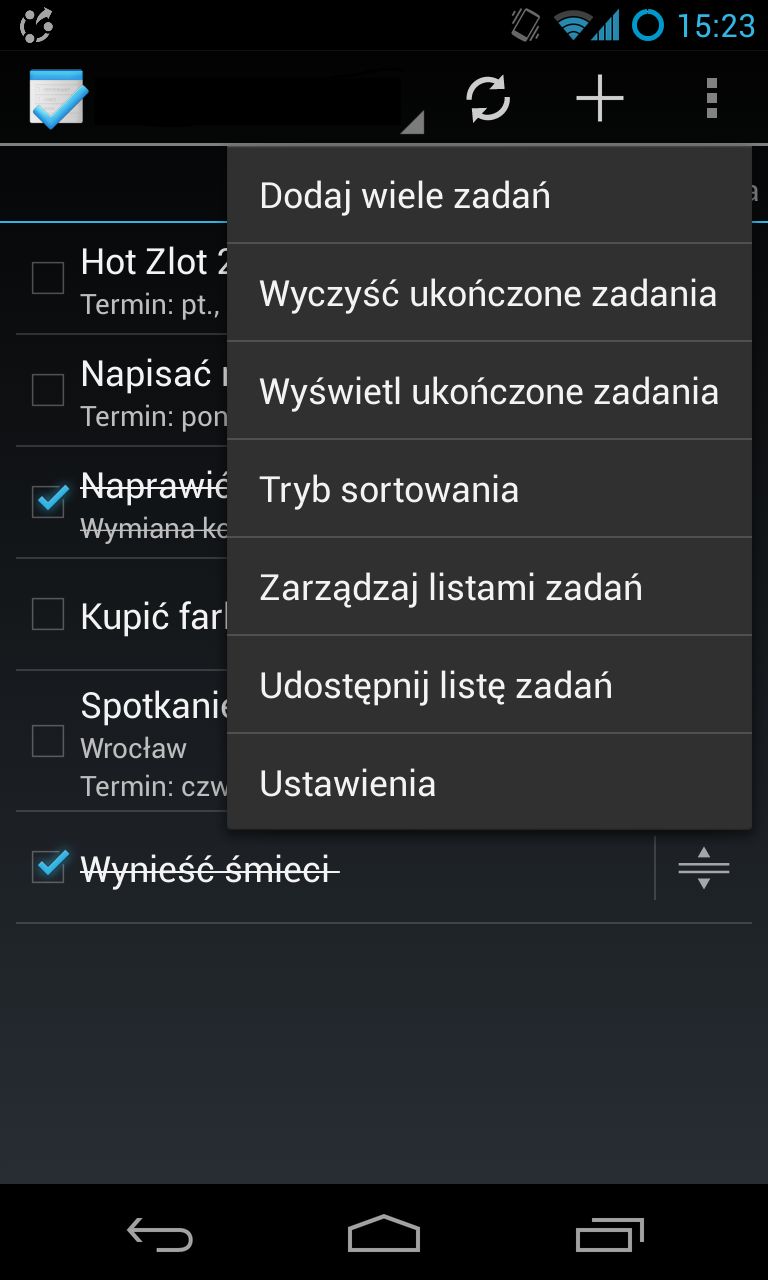The image size is (768, 1280).
Task: Check the Spotkanie Wrocław task checkbox
Action: tap(48, 741)
